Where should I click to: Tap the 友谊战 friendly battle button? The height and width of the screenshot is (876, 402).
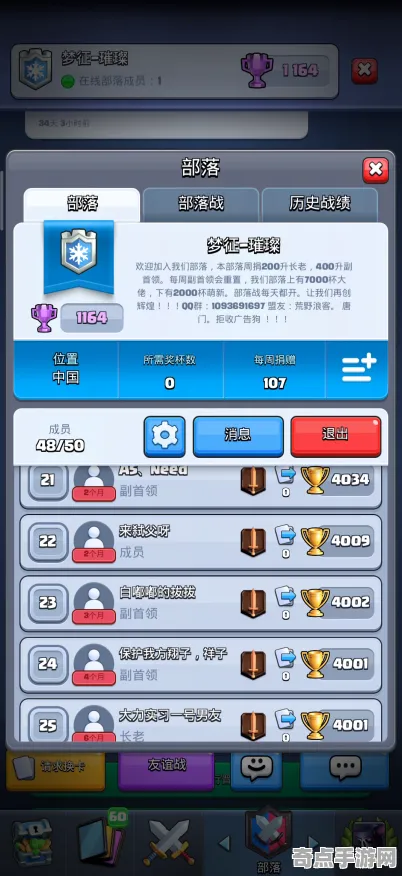(x=166, y=771)
